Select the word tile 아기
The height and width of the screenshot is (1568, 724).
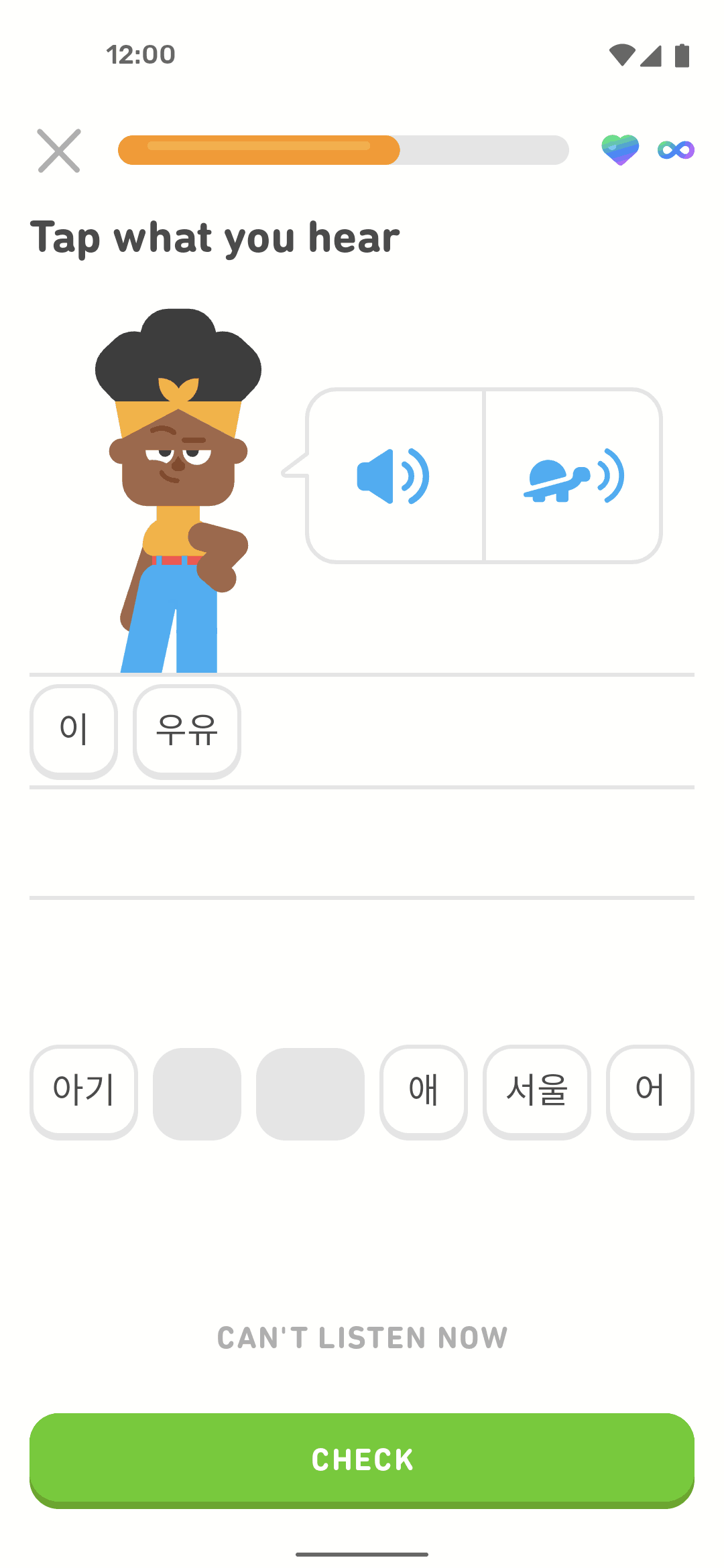point(84,1092)
